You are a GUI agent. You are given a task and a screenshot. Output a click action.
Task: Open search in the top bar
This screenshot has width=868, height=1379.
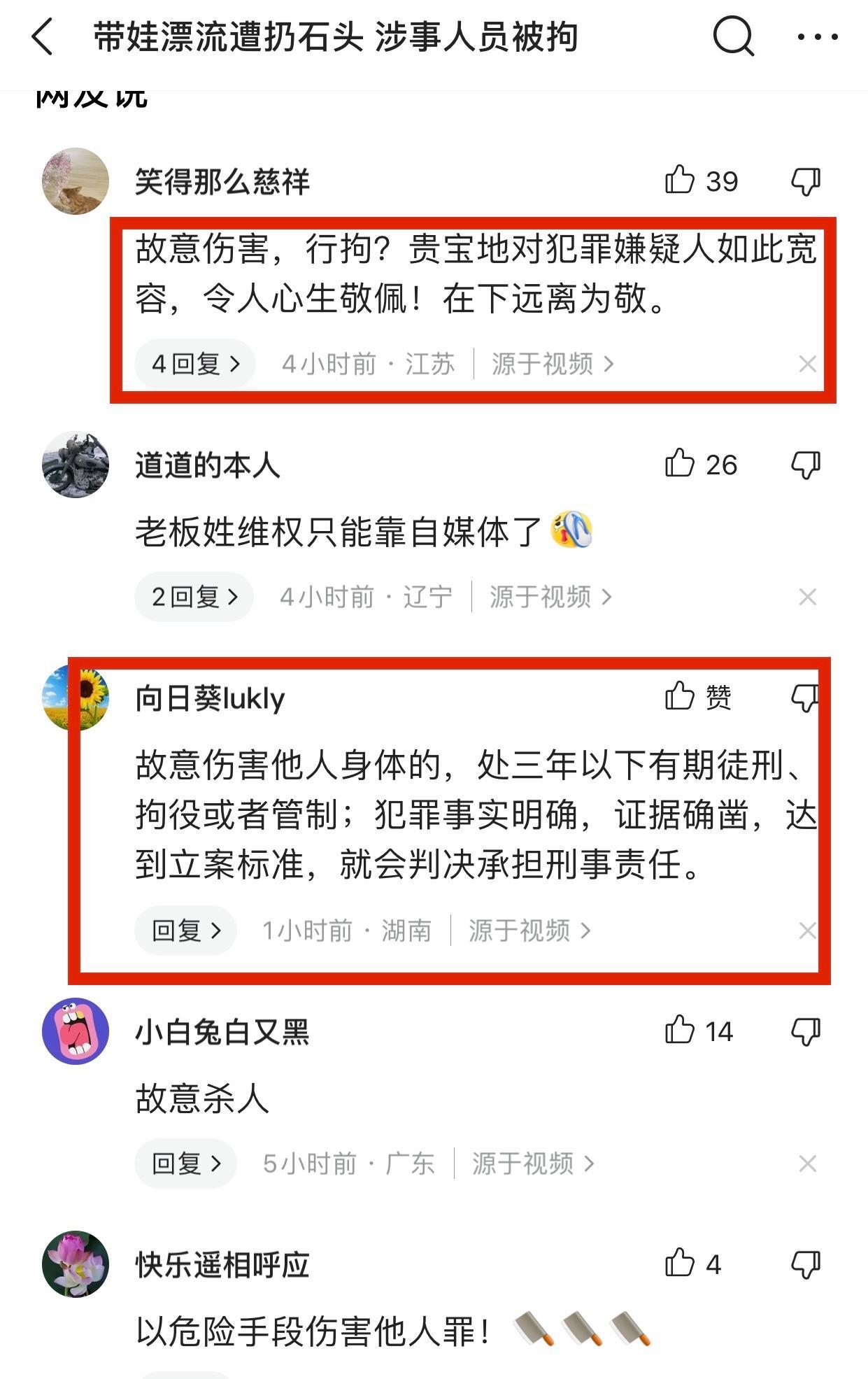click(733, 36)
